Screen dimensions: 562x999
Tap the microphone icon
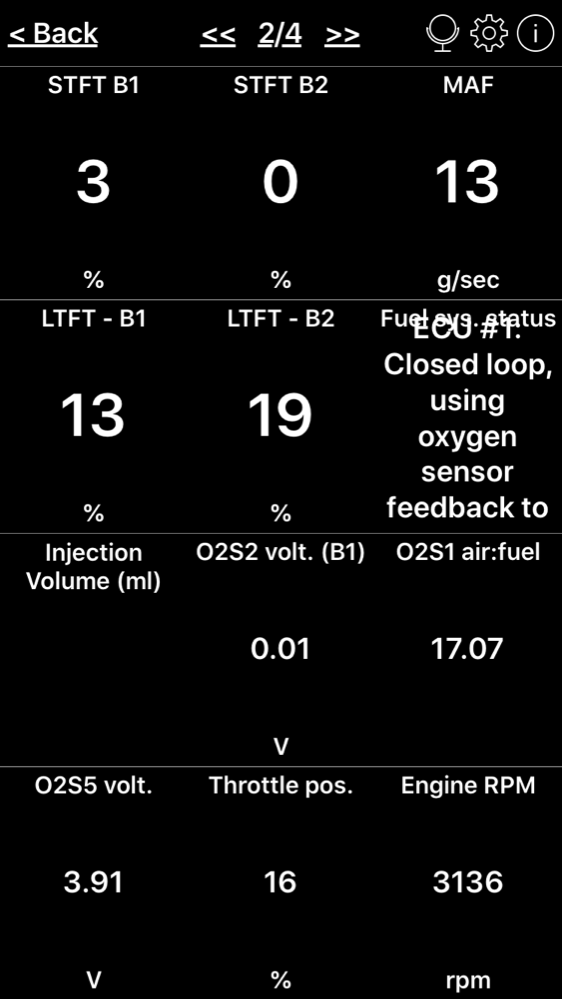pyautogui.click(x=442, y=33)
